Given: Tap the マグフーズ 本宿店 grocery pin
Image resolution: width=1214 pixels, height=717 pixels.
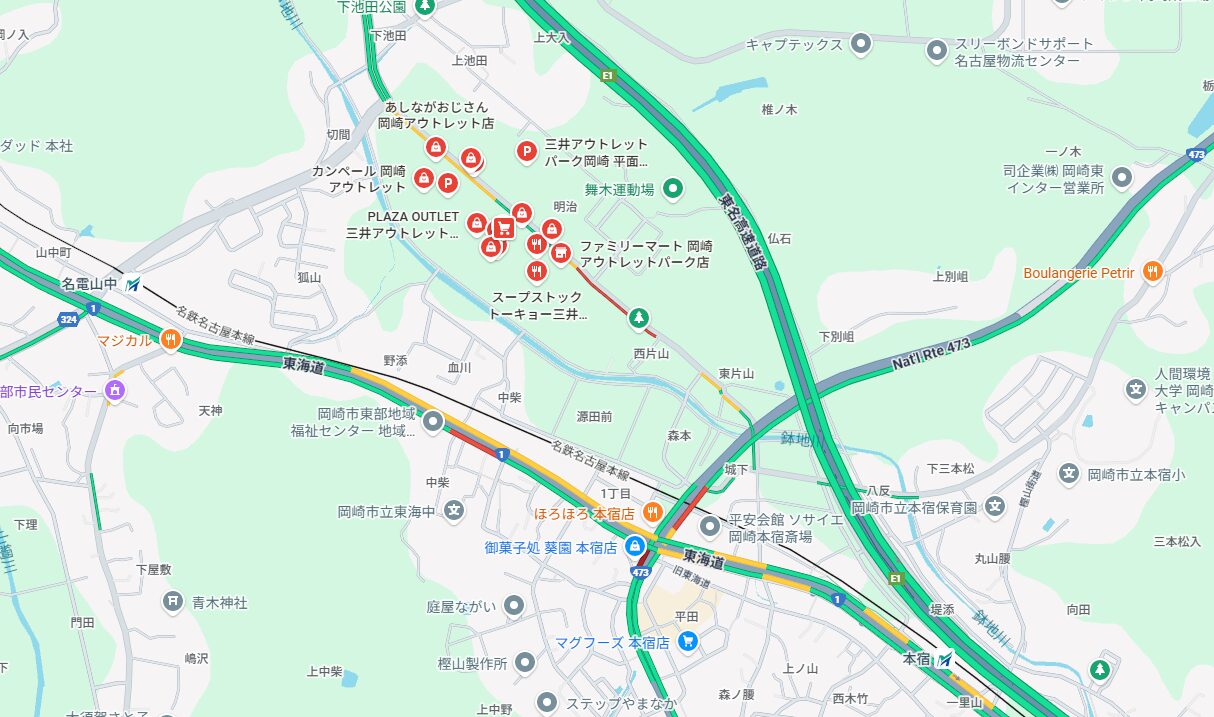Looking at the screenshot, I should coord(687,642).
